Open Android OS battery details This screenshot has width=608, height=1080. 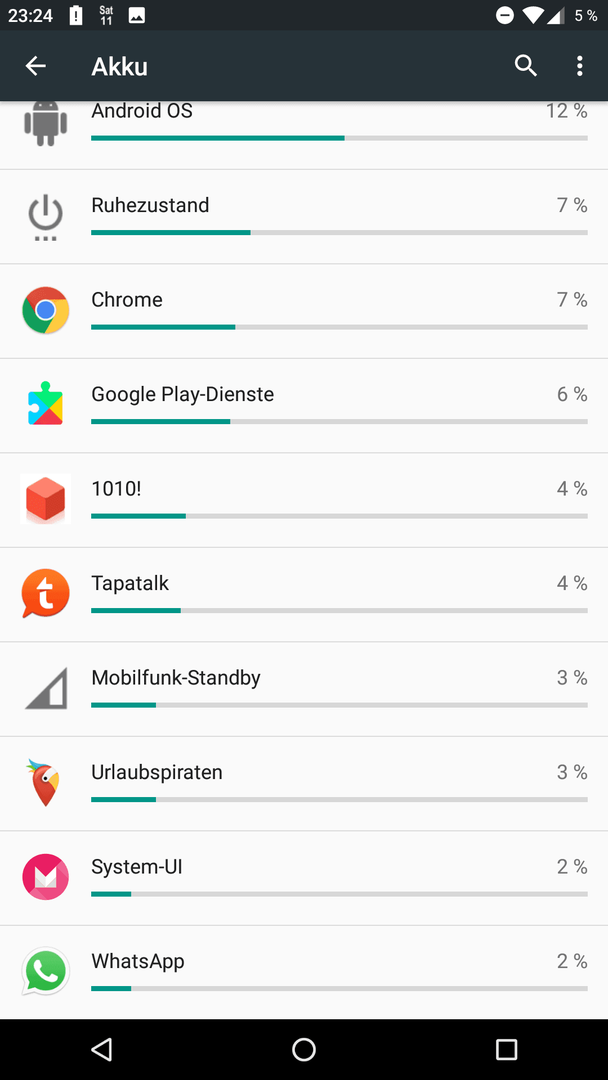(304, 135)
